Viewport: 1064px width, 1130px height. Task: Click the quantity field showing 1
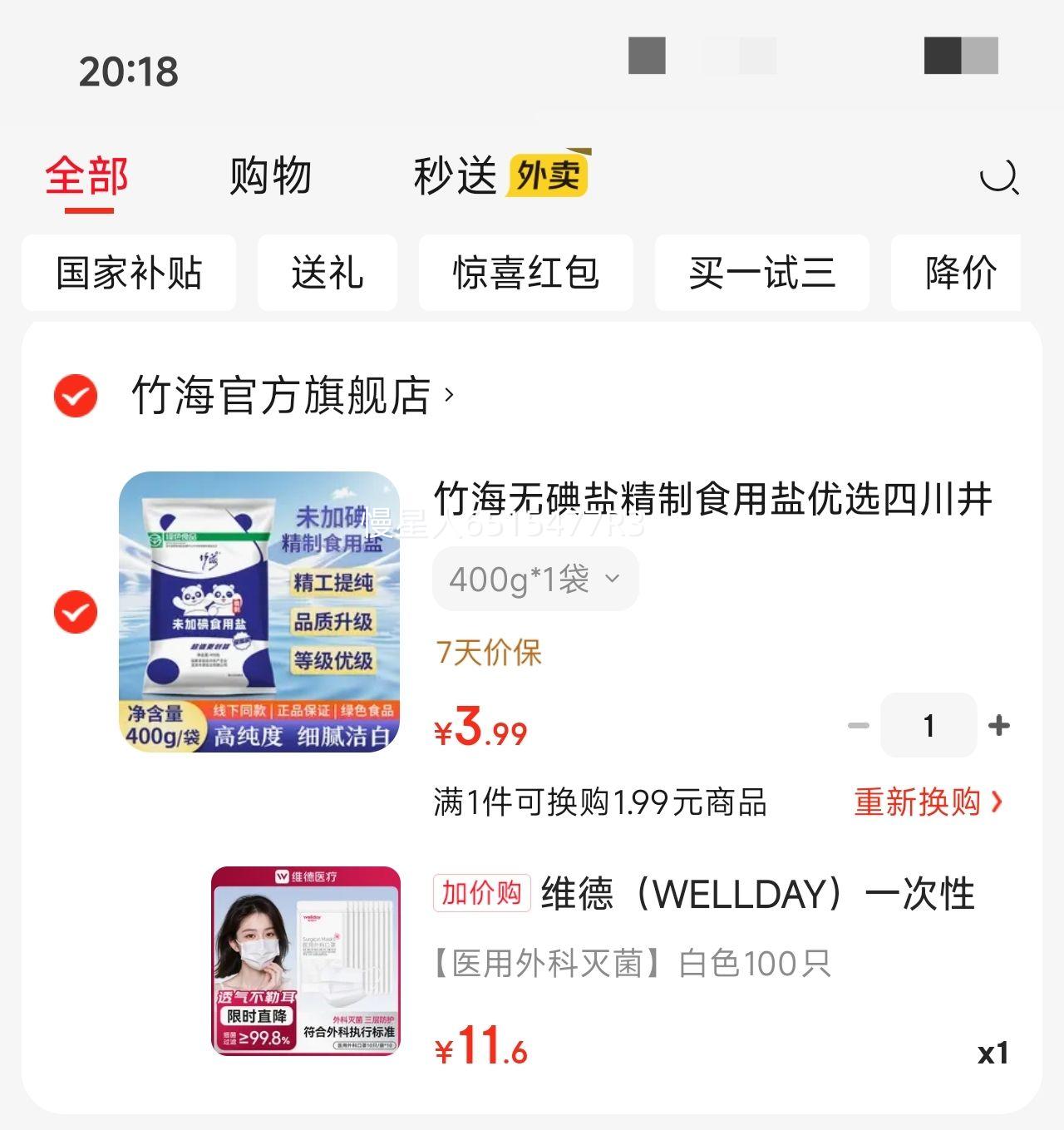(929, 725)
